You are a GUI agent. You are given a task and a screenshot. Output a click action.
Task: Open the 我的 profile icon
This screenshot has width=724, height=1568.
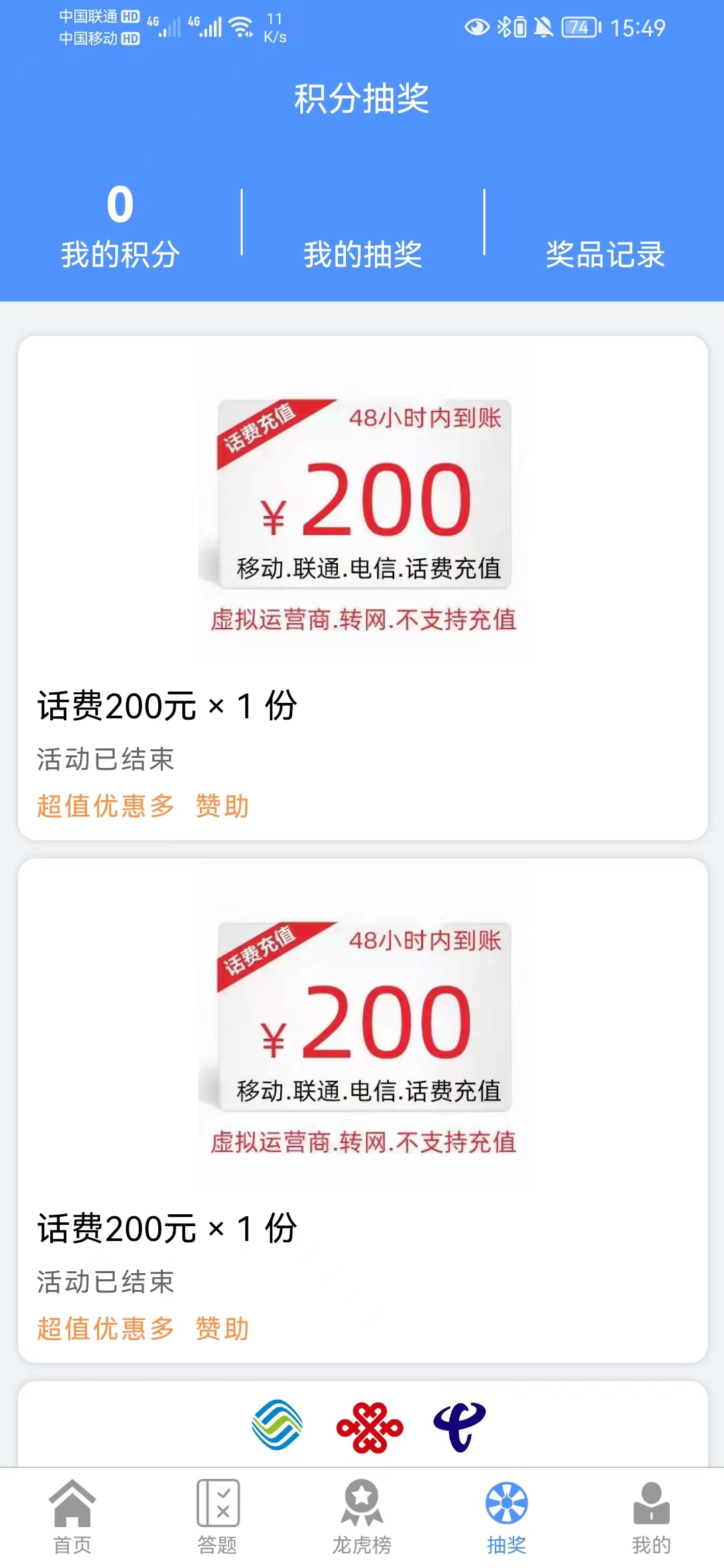(651, 1504)
